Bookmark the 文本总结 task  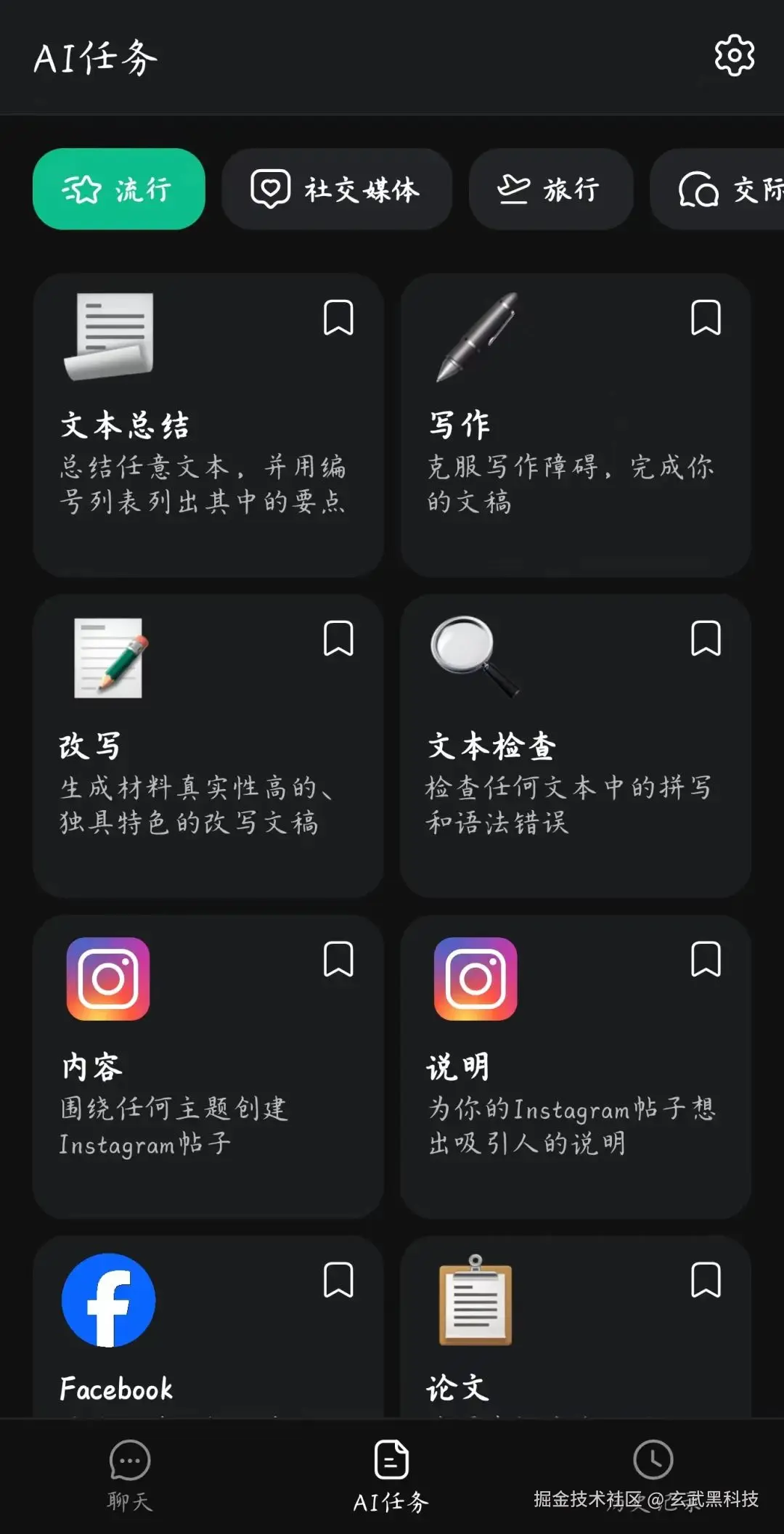(x=338, y=318)
